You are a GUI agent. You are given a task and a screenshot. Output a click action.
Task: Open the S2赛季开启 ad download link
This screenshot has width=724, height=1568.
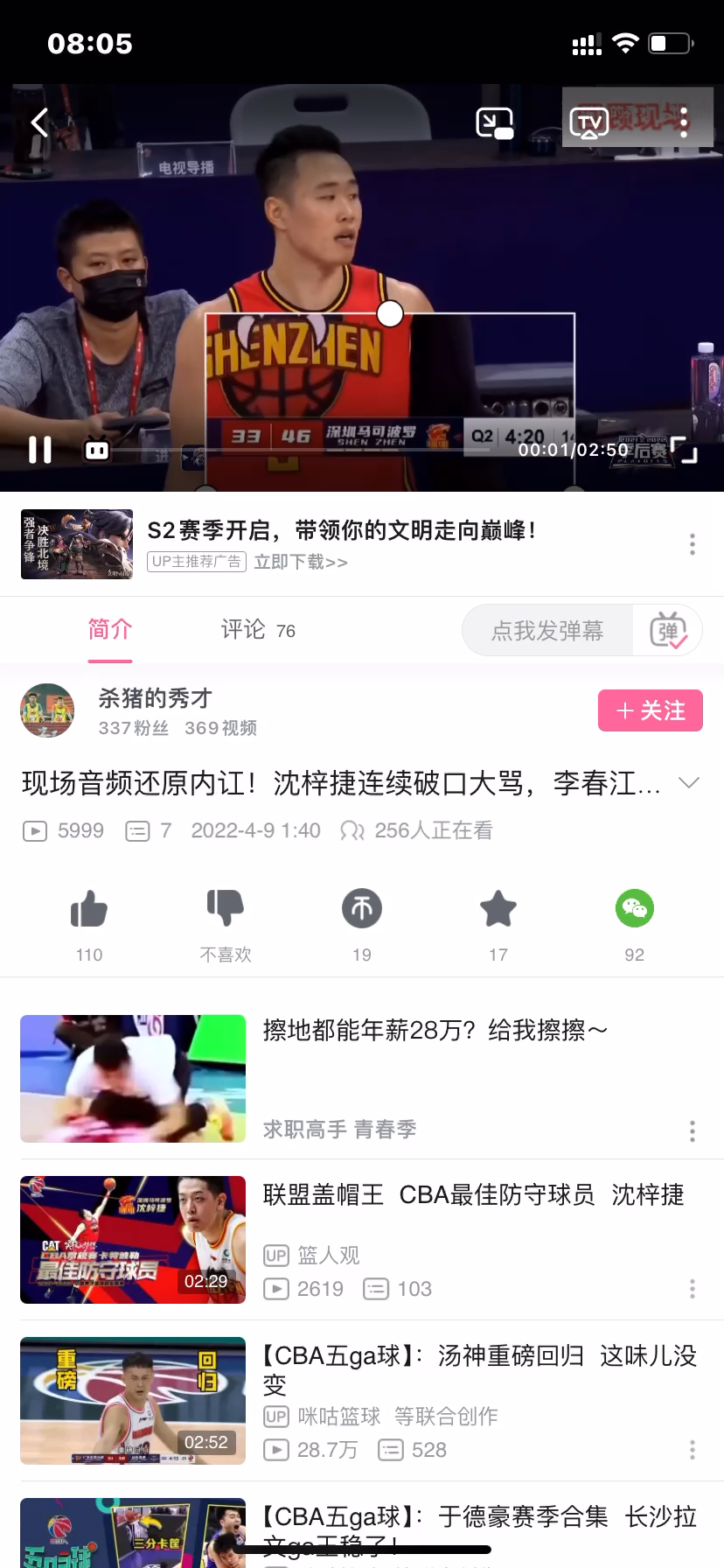coord(301,562)
